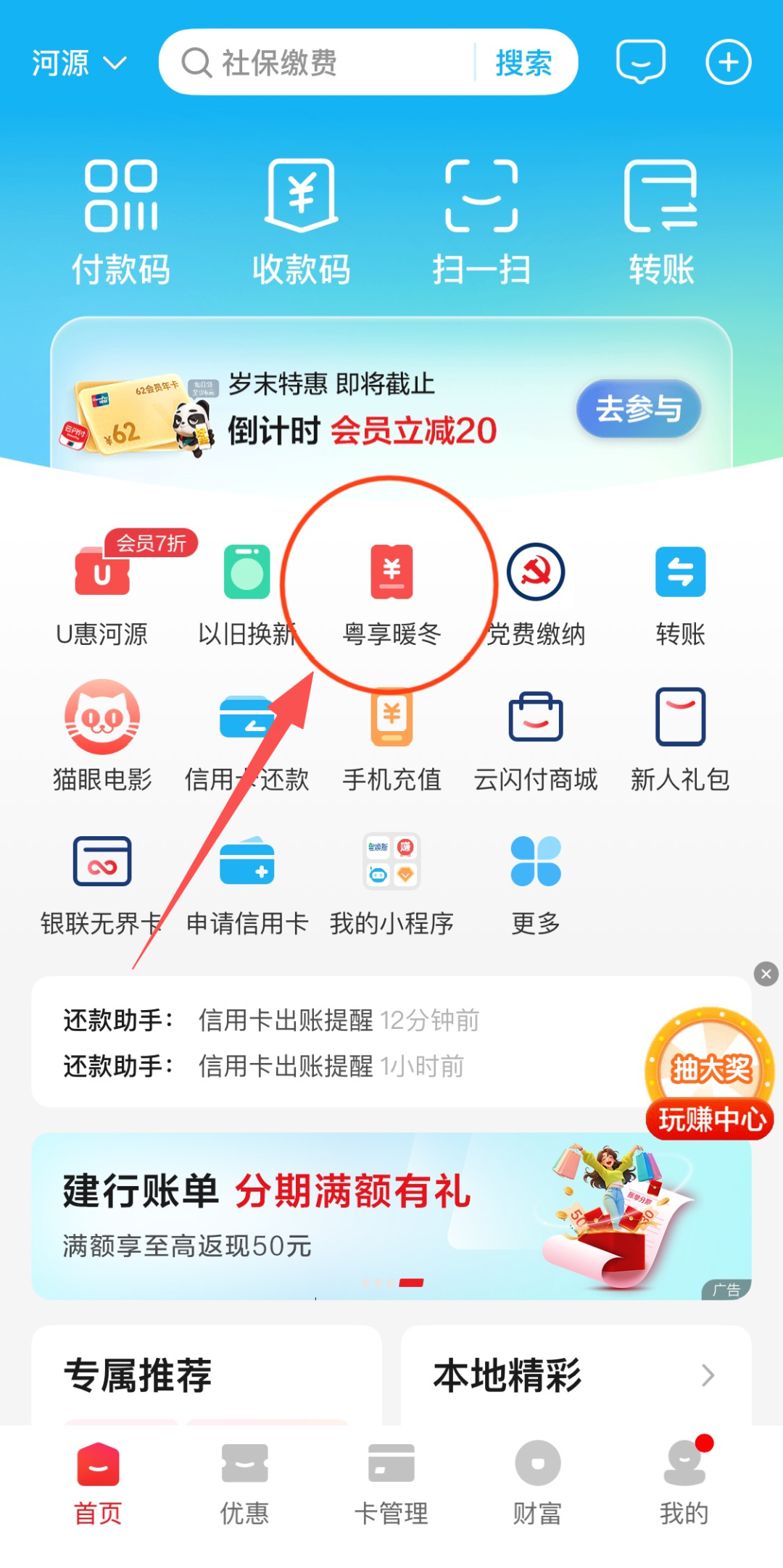This screenshot has width=783, height=1568.
Task: Tap the 搜索 button
Action: point(523,63)
